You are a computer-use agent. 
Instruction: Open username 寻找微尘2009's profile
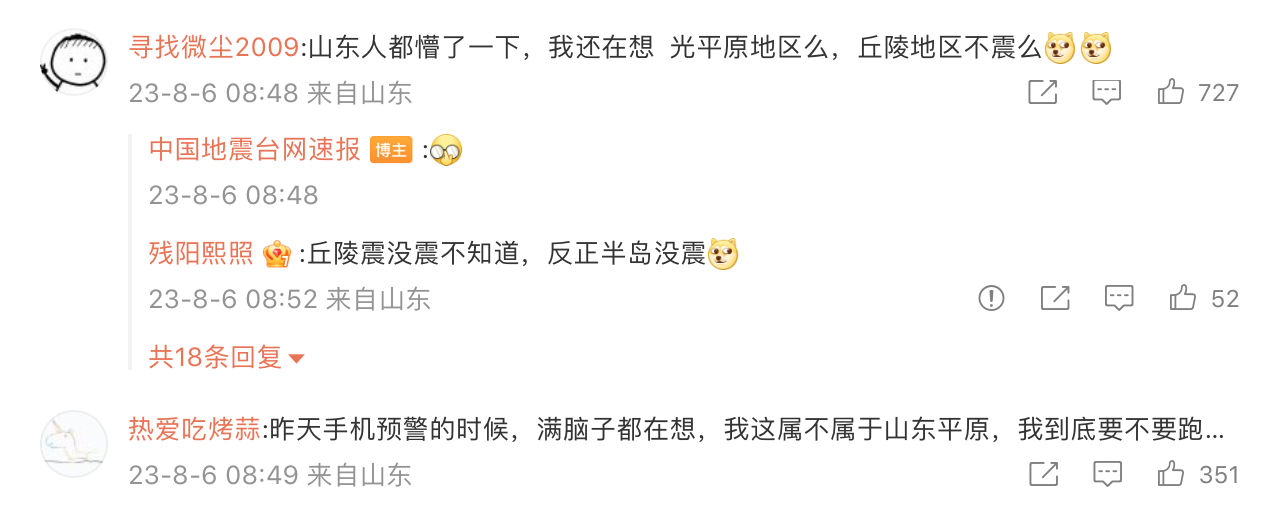tap(214, 47)
